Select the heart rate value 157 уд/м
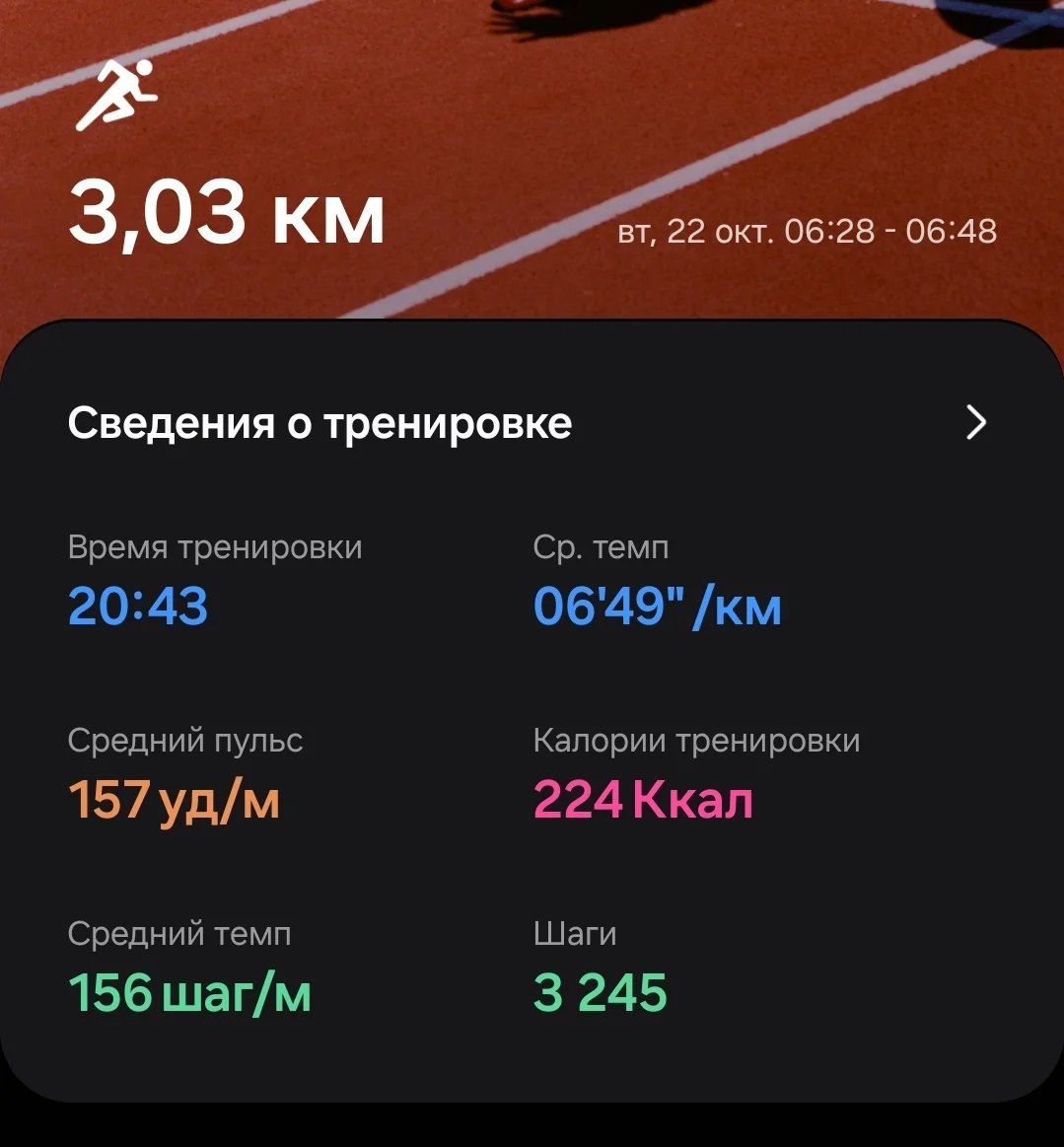Viewport: 1064px width, 1147px height. pyautogui.click(x=175, y=800)
